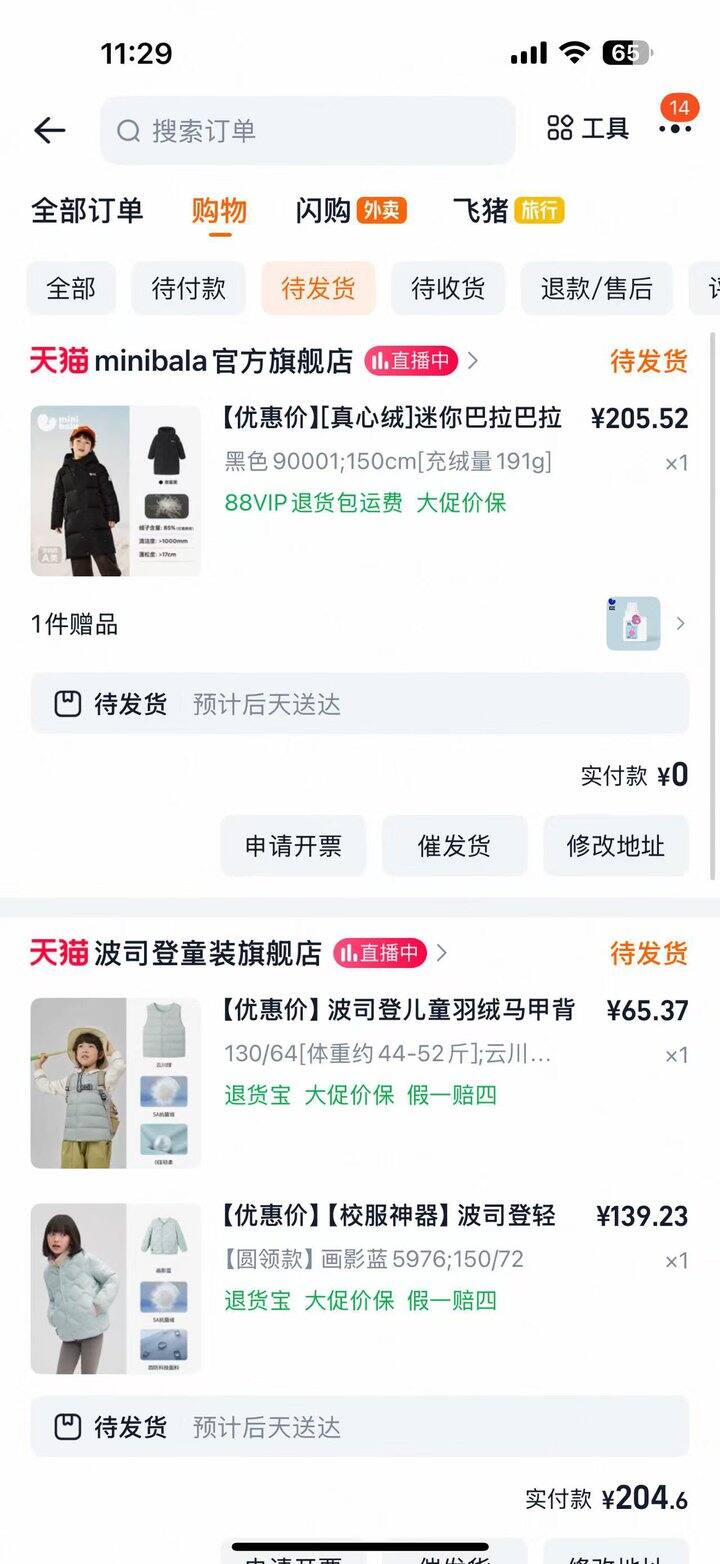Filter orders by 待收货

[448, 289]
